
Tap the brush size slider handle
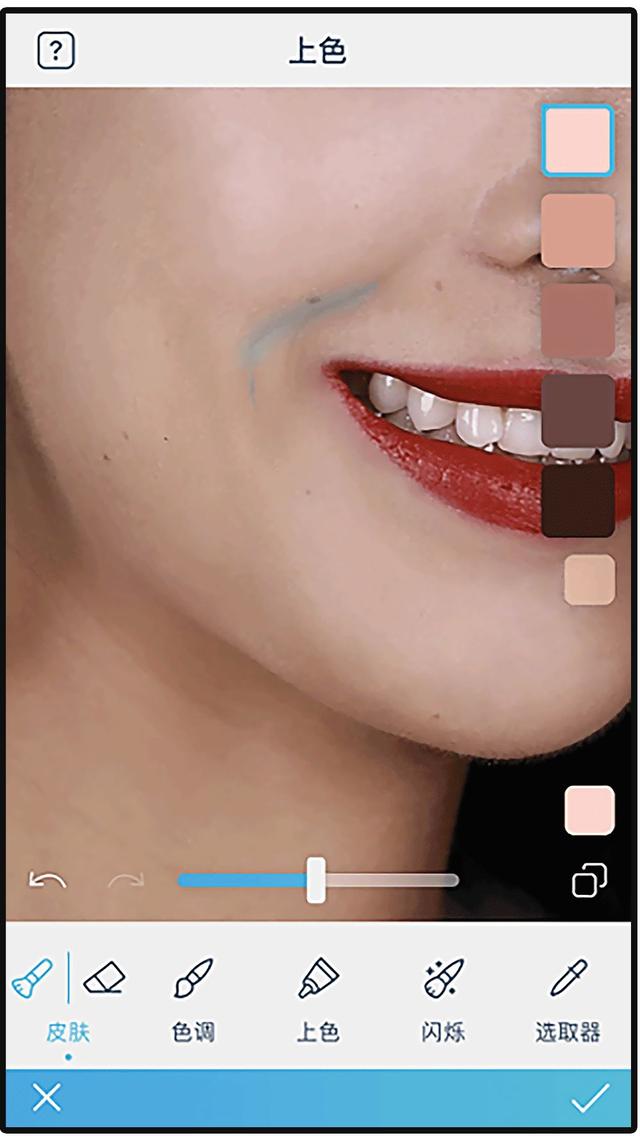[x=316, y=880]
